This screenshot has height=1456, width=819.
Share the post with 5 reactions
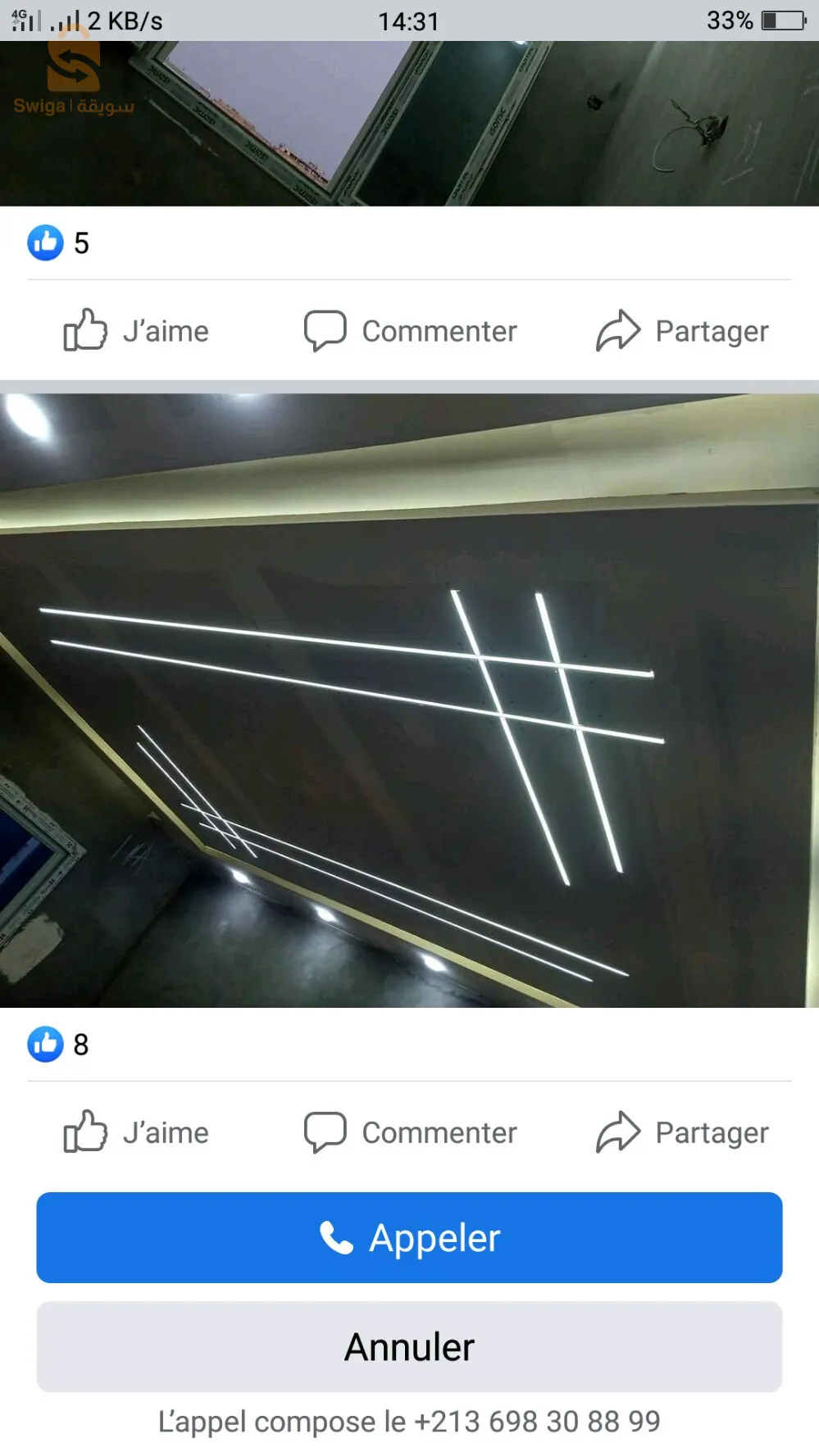pyautogui.click(x=682, y=330)
